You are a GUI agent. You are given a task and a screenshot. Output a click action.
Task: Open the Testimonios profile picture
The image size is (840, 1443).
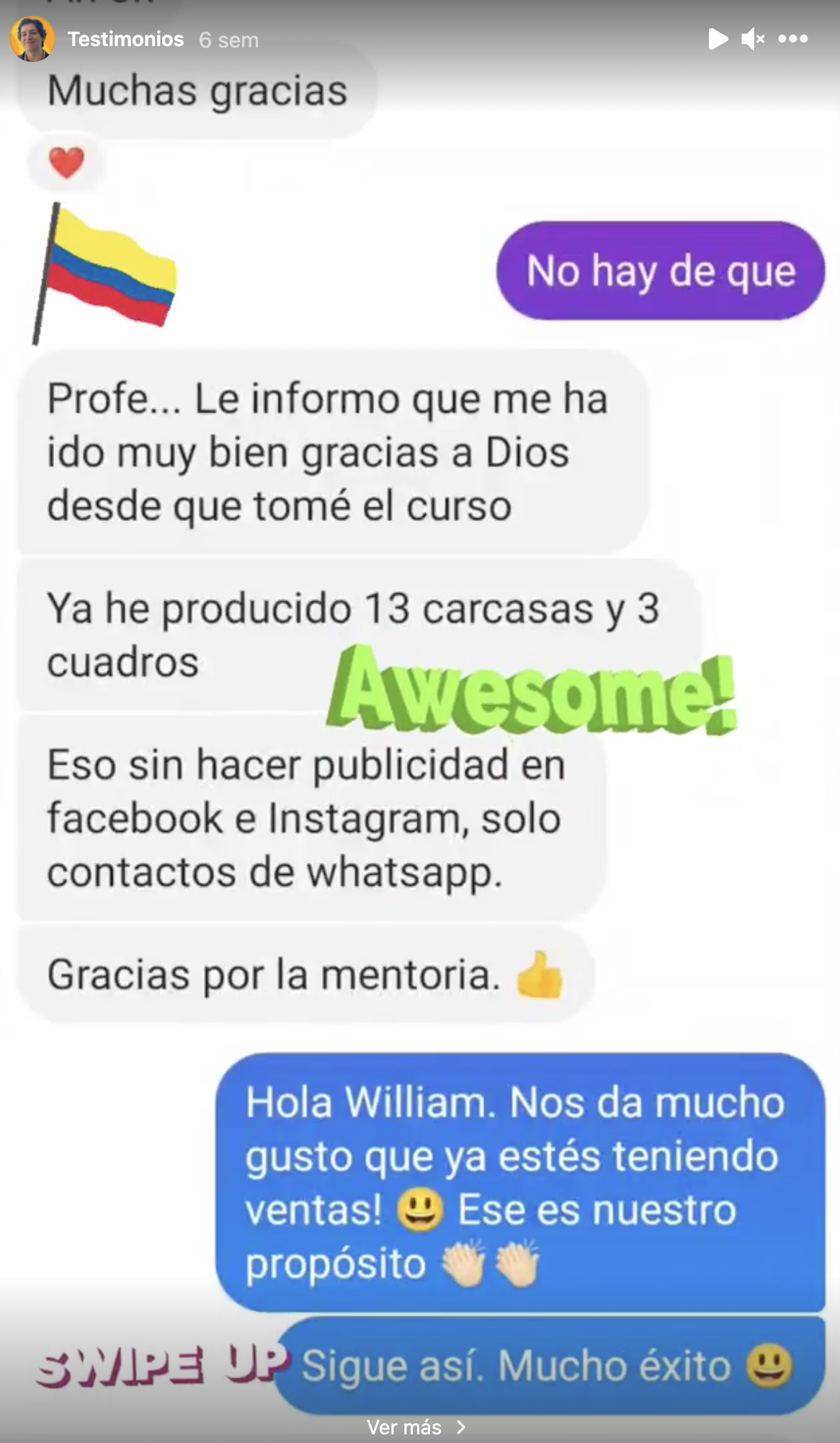coord(32,39)
